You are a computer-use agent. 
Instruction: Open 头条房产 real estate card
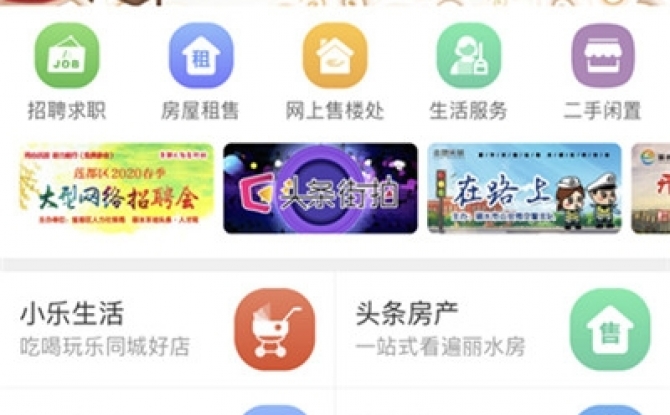click(503, 330)
